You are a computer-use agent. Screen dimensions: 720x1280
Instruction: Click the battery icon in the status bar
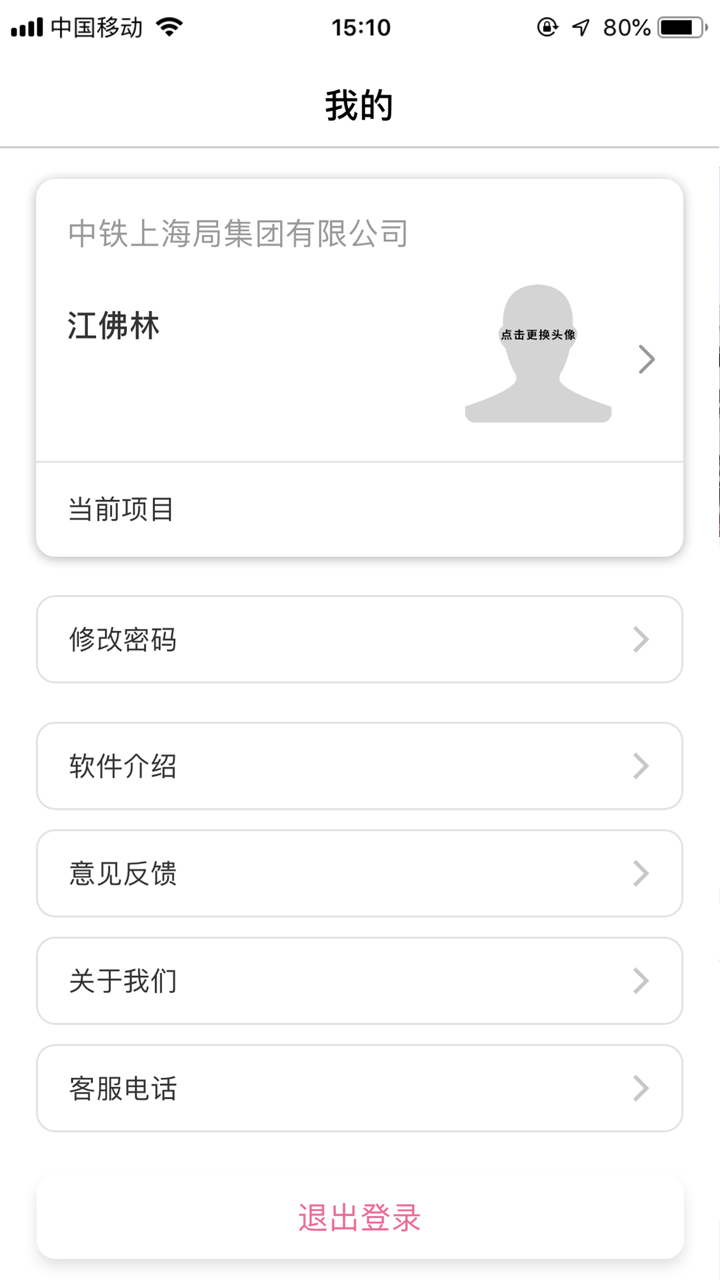(680, 27)
